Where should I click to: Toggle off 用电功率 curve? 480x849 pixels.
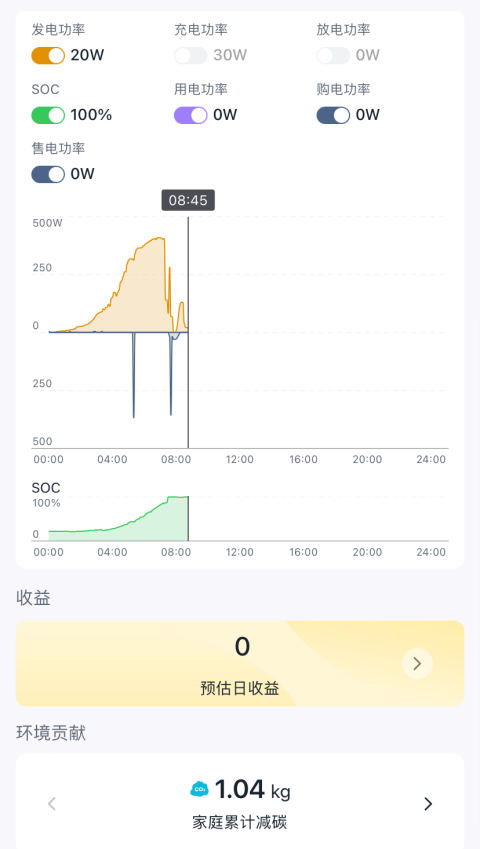(190, 115)
